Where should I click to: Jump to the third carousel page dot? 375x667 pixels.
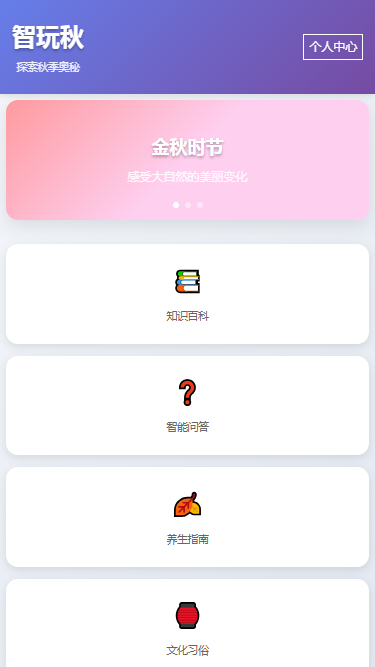(200, 205)
